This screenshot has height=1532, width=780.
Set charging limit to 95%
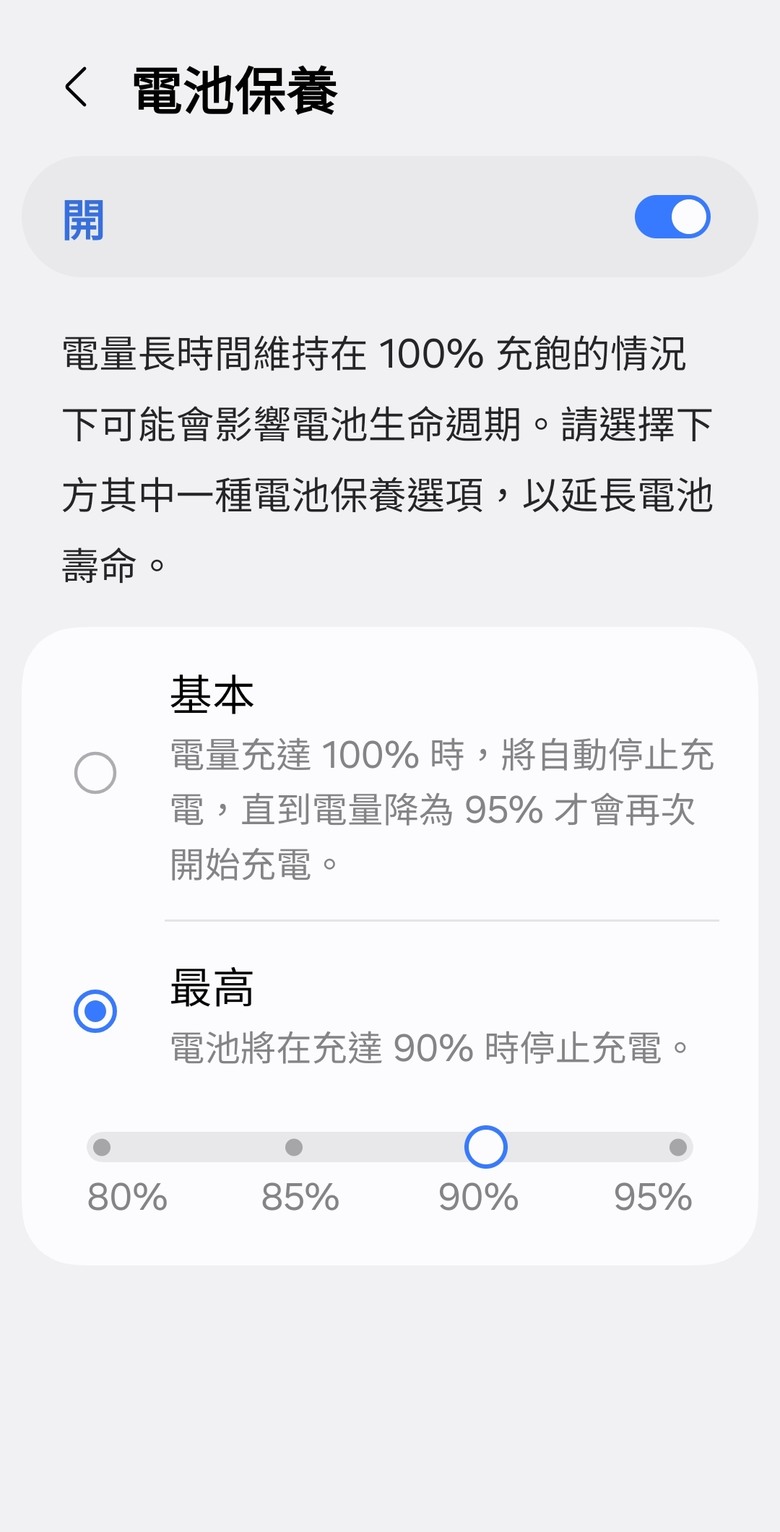(x=677, y=1147)
